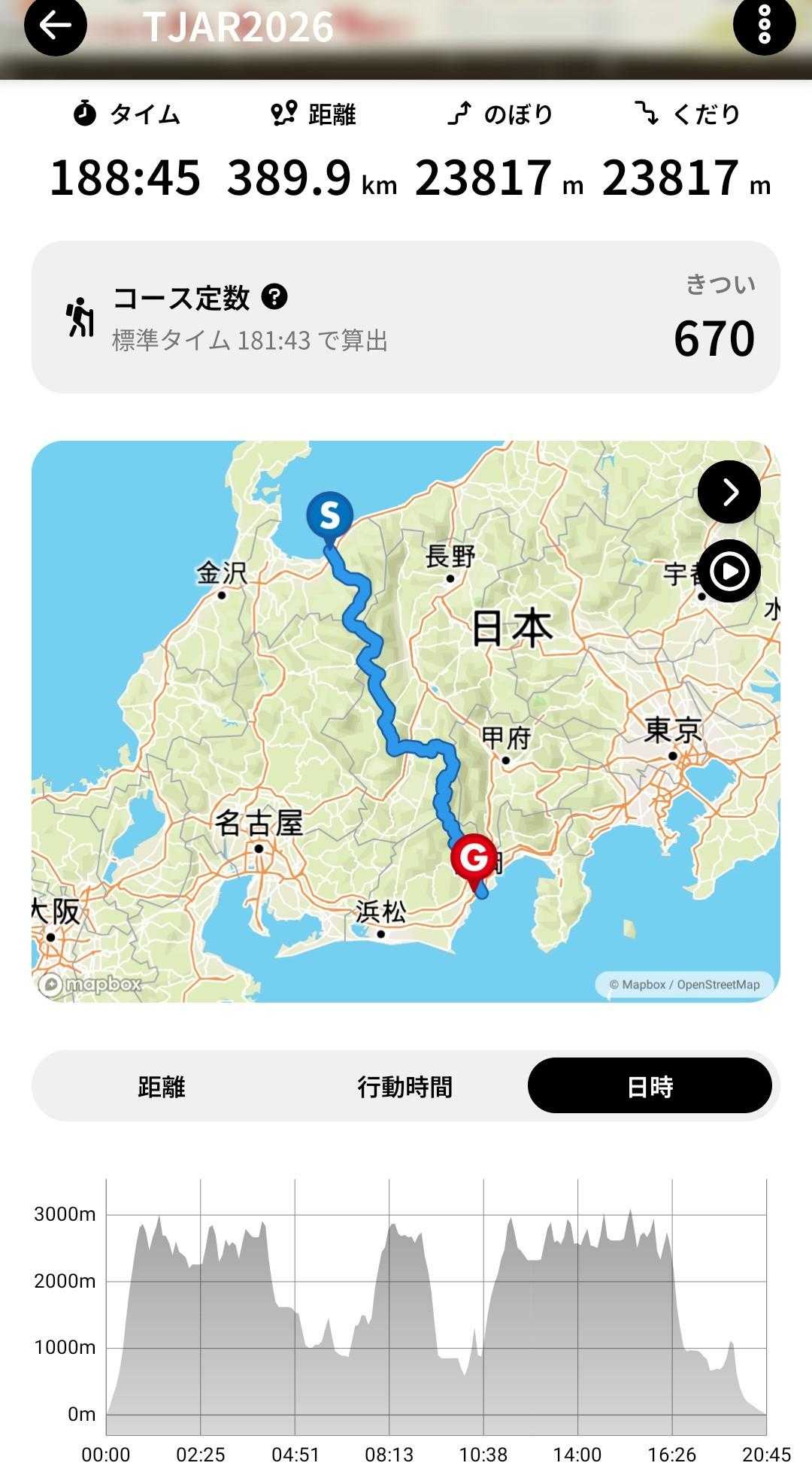The height and width of the screenshot is (1484, 812).
Task: Go back using the arrow button
Action: click(55, 26)
